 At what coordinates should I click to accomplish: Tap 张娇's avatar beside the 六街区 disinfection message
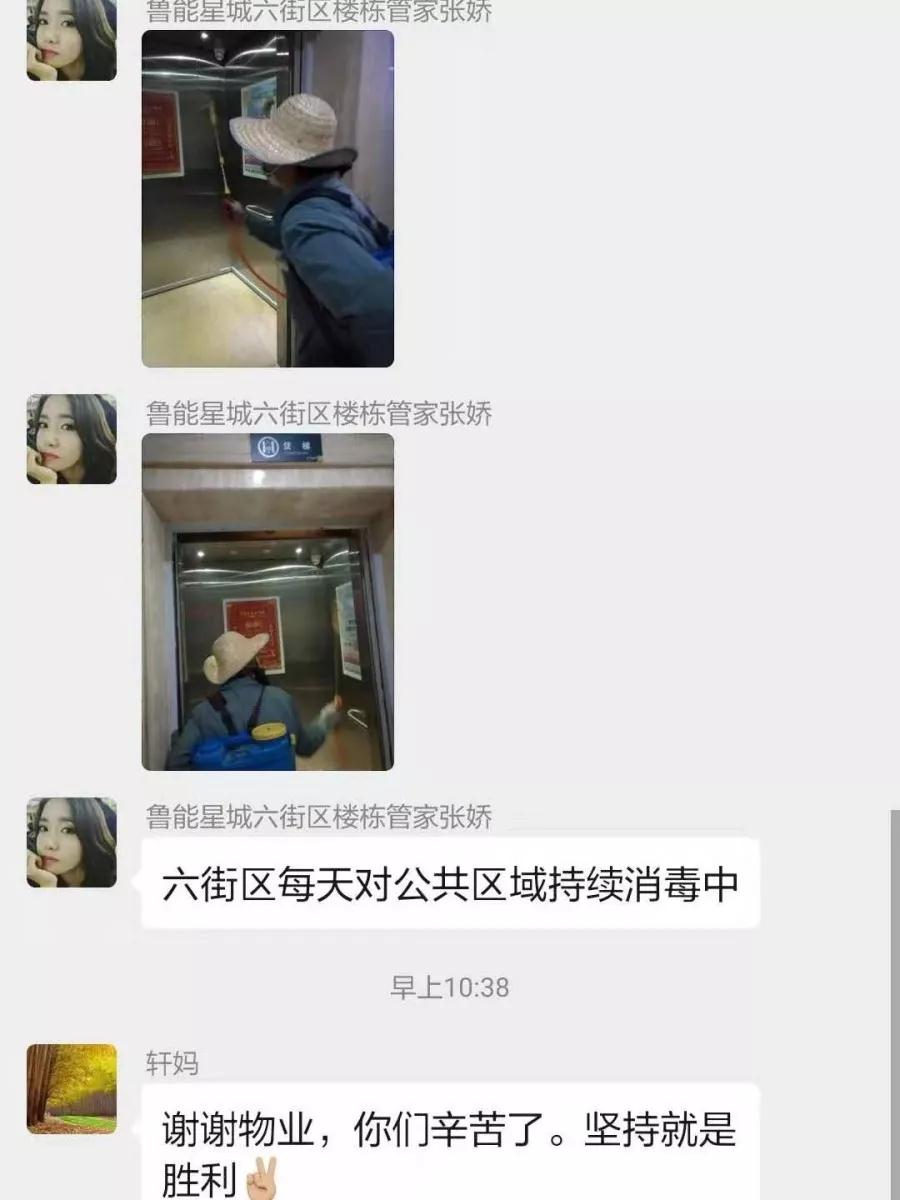coord(71,842)
